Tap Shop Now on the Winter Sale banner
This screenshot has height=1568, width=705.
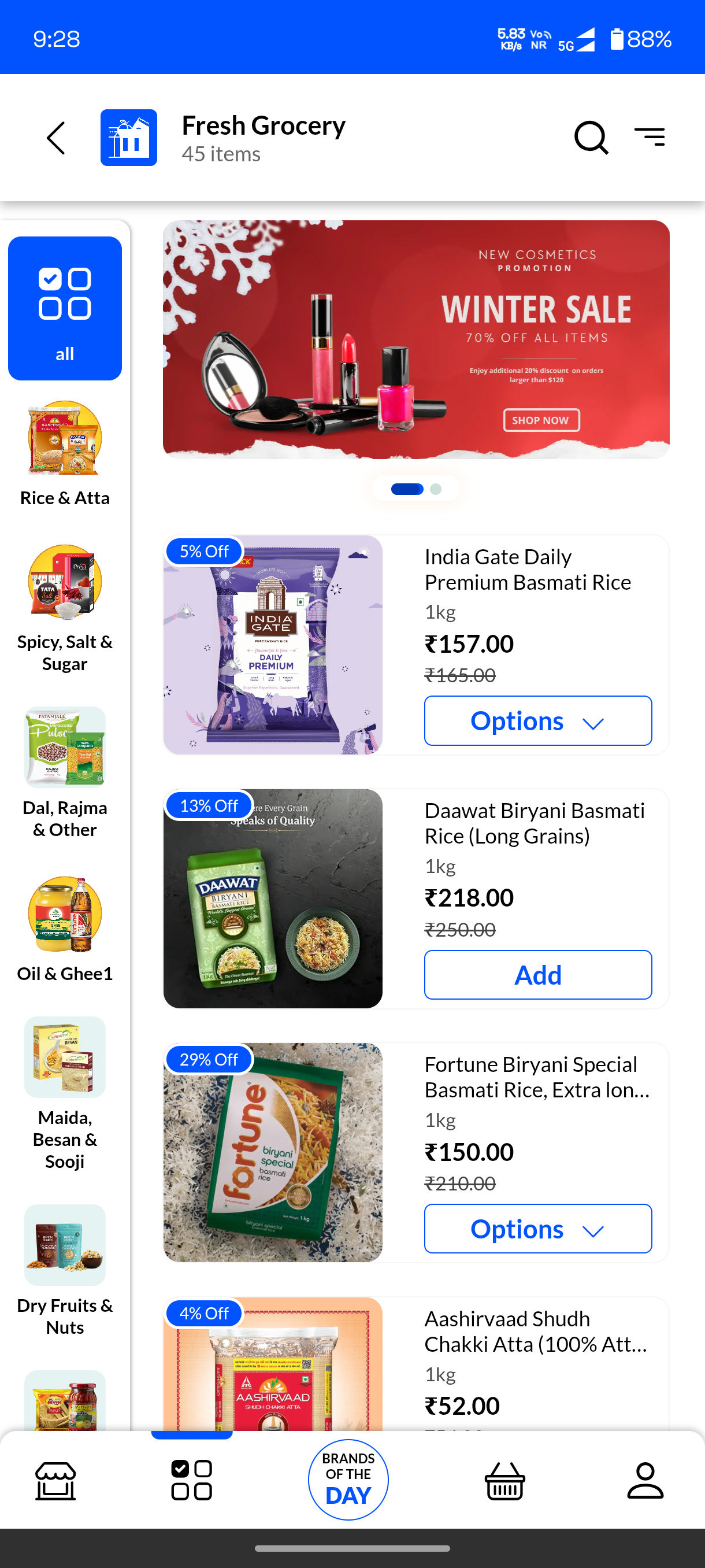pos(541,420)
